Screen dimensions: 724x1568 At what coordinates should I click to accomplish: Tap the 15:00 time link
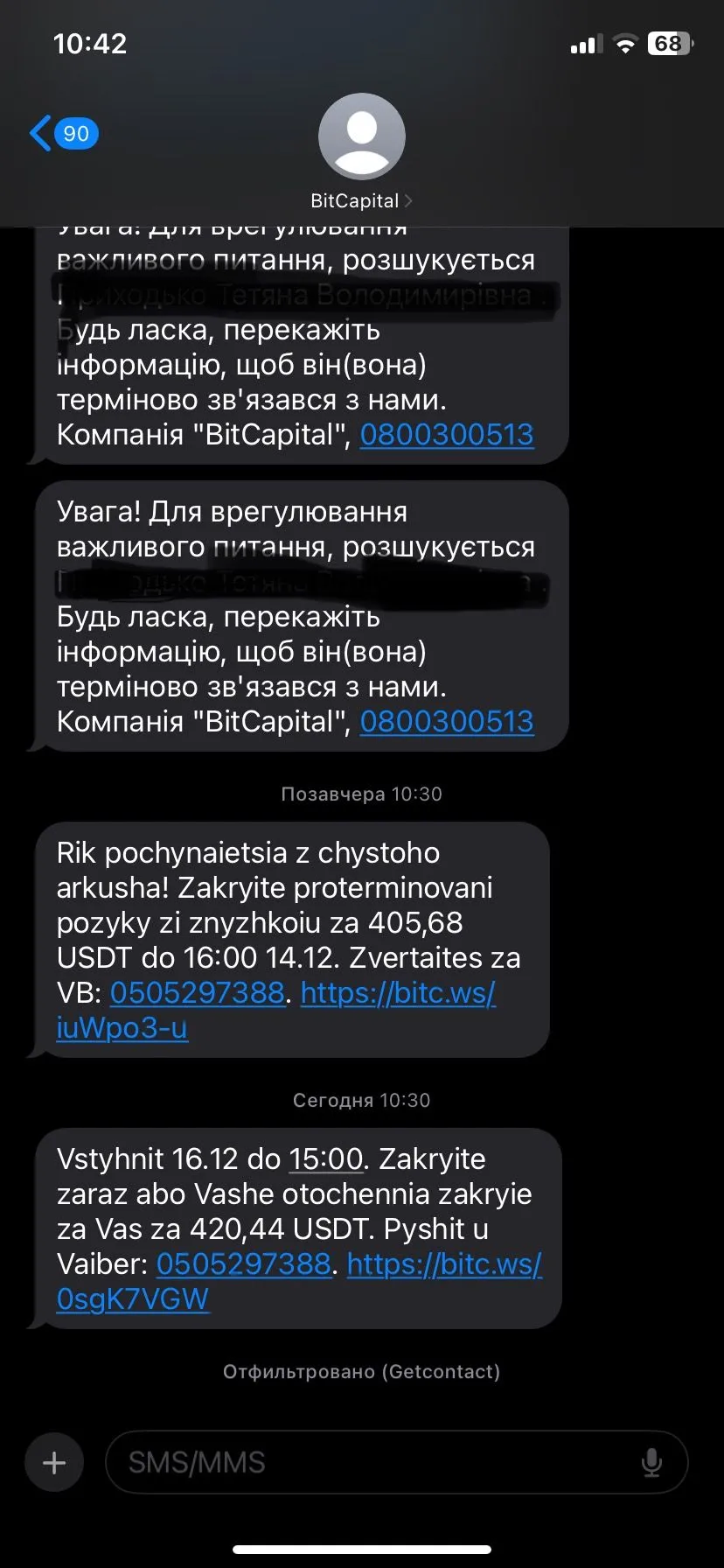pyautogui.click(x=325, y=1158)
